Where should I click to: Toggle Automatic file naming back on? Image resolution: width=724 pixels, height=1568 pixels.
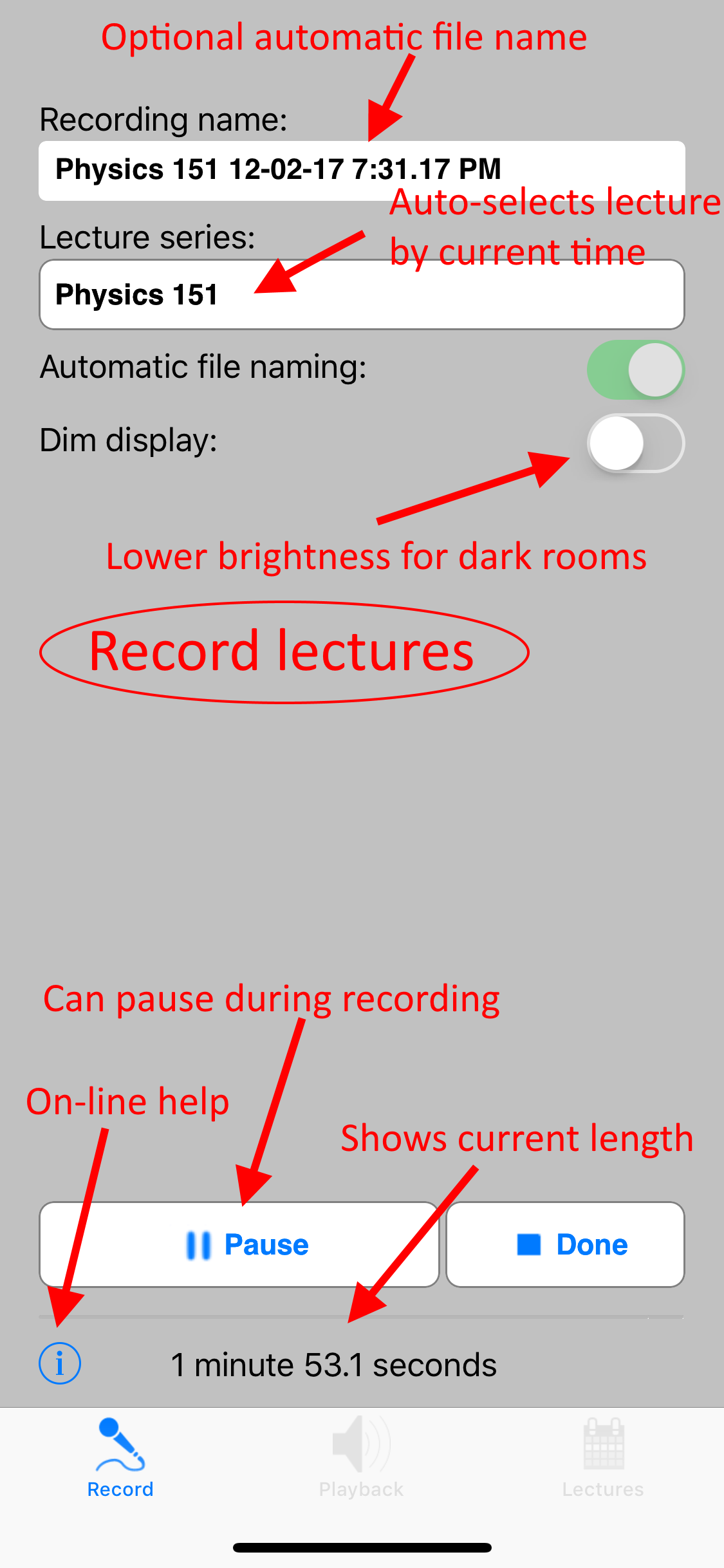coord(636,369)
